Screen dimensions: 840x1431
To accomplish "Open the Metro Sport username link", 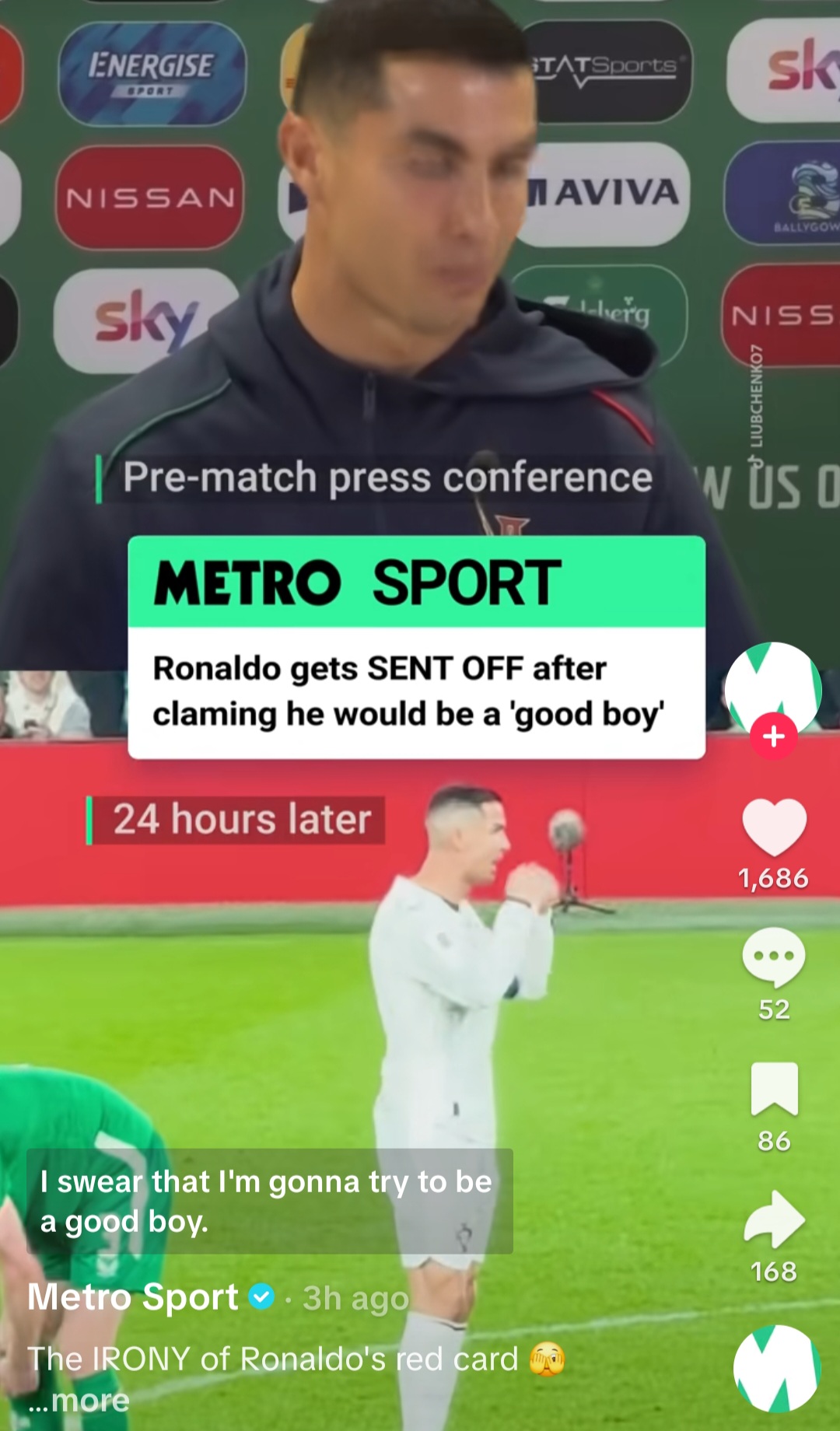I will pyautogui.click(x=133, y=1297).
